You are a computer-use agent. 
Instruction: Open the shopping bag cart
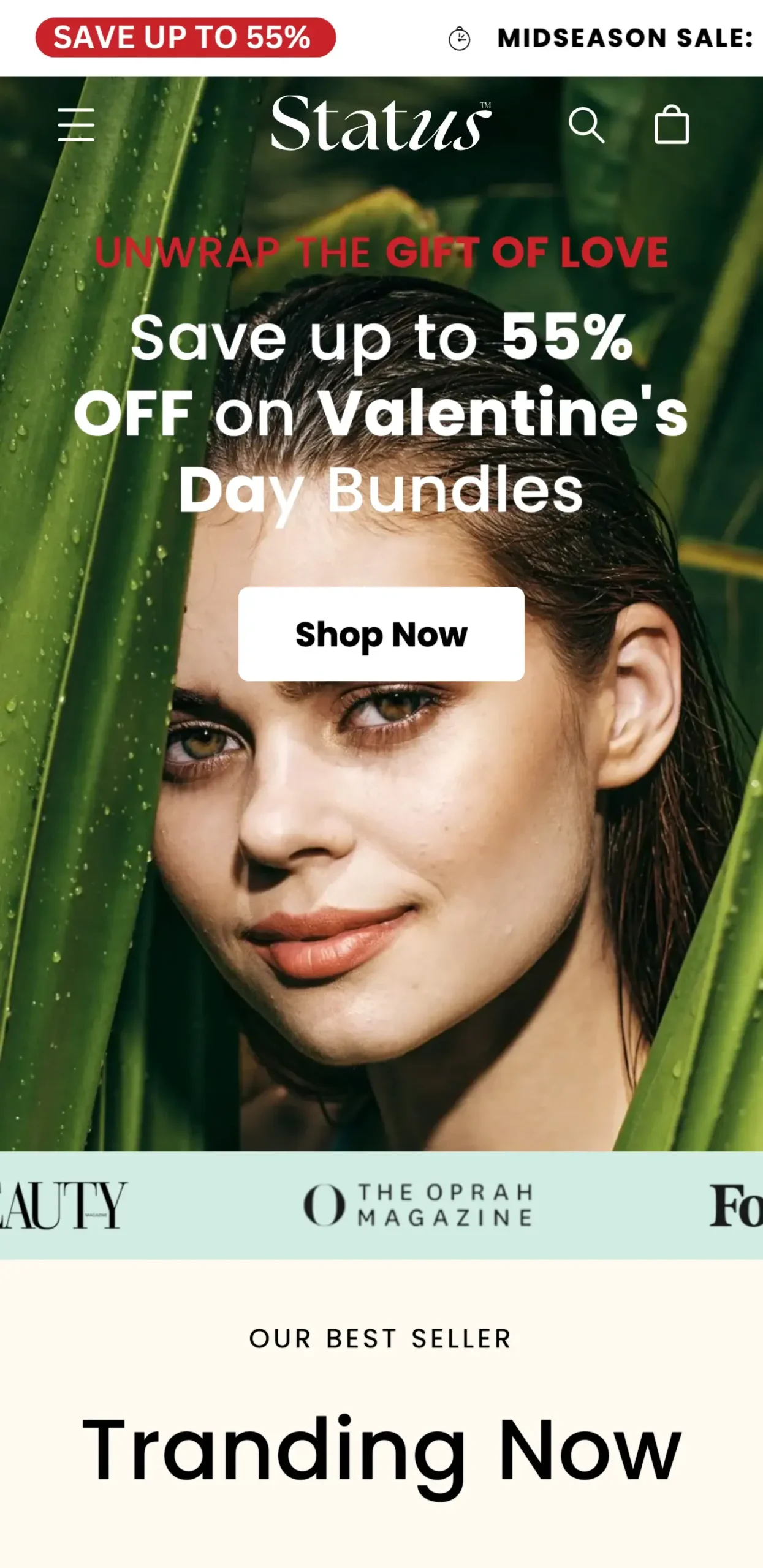pos(672,125)
